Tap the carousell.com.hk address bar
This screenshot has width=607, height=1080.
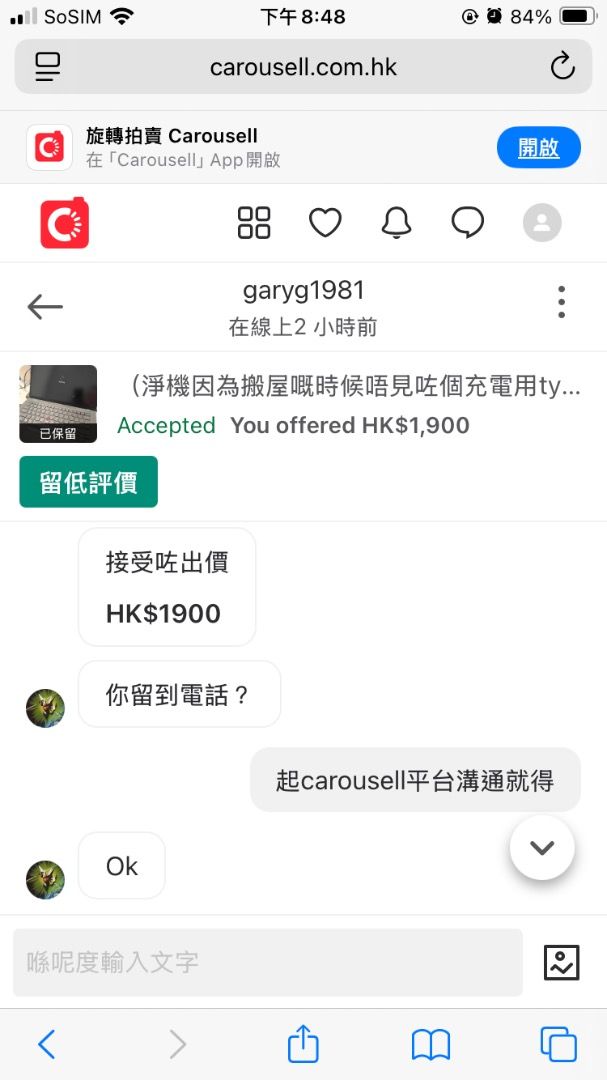coord(303,67)
